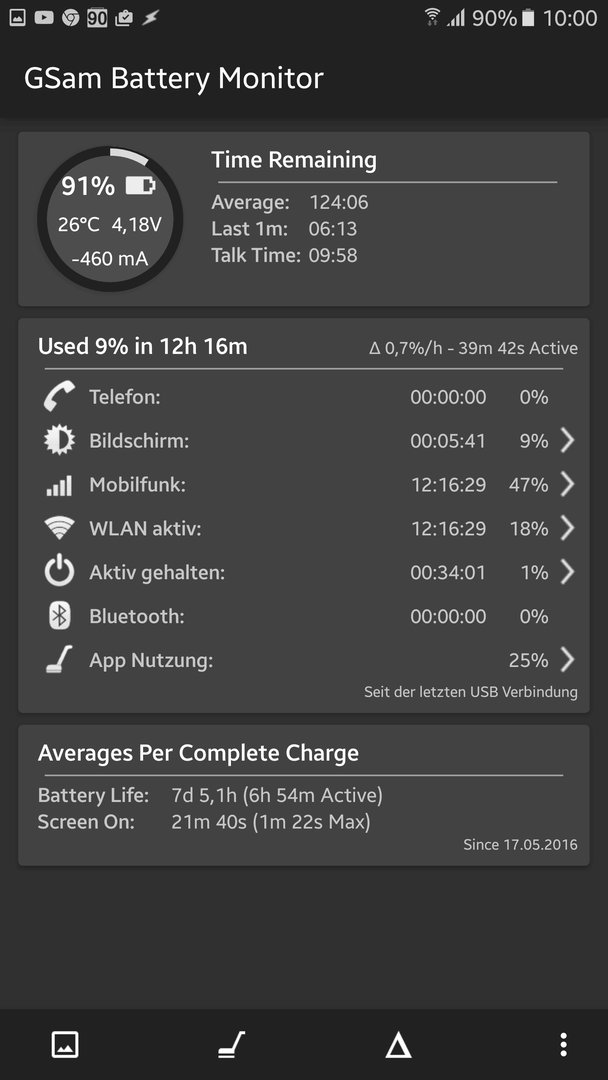The width and height of the screenshot is (608, 1080).
Task: Open Averages Per Complete Charge card
Action: (304, 796)
